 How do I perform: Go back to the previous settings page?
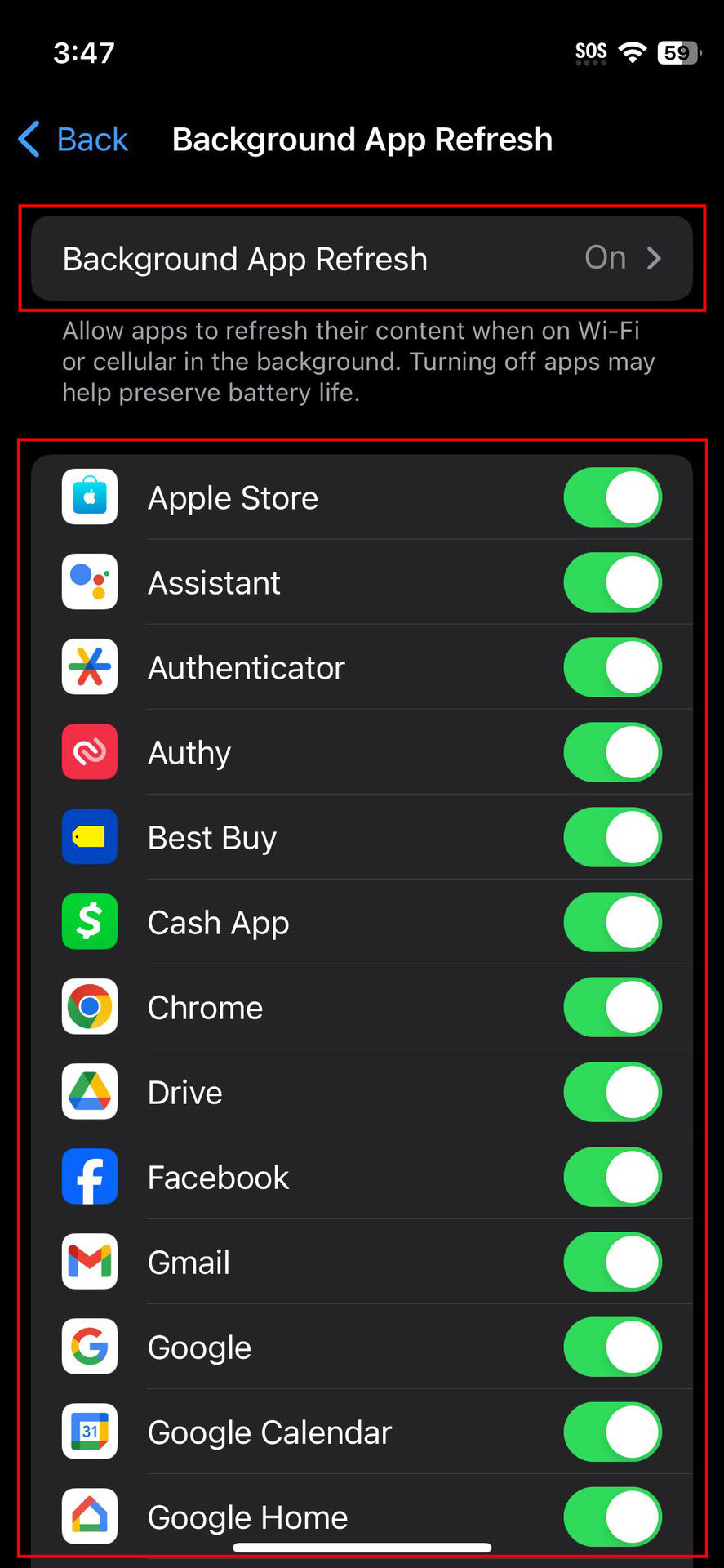coord(73,140)
